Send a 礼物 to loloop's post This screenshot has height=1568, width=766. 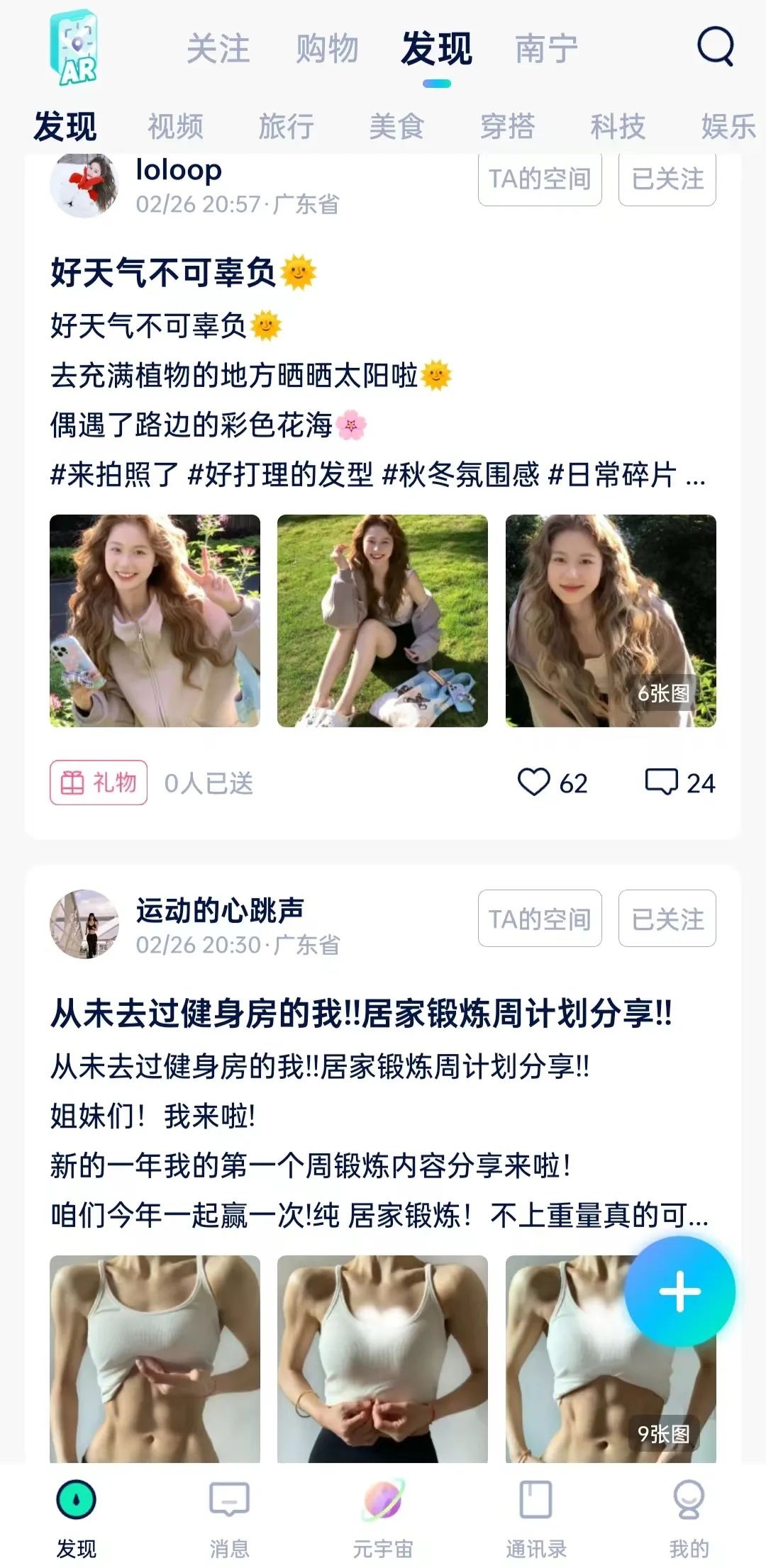pyautogui.click(x=99, y=783)
